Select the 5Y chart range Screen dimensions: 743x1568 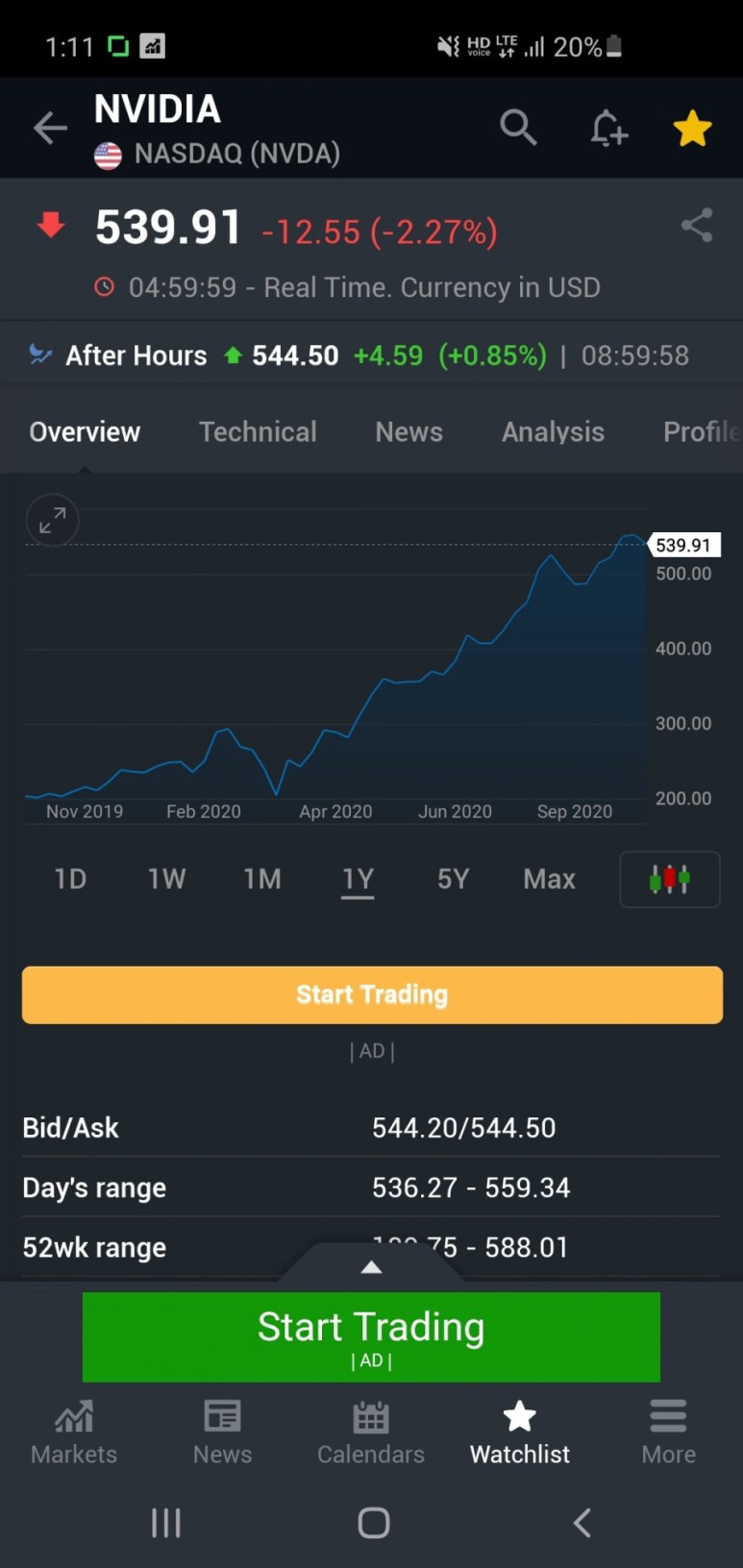(453, 878)
